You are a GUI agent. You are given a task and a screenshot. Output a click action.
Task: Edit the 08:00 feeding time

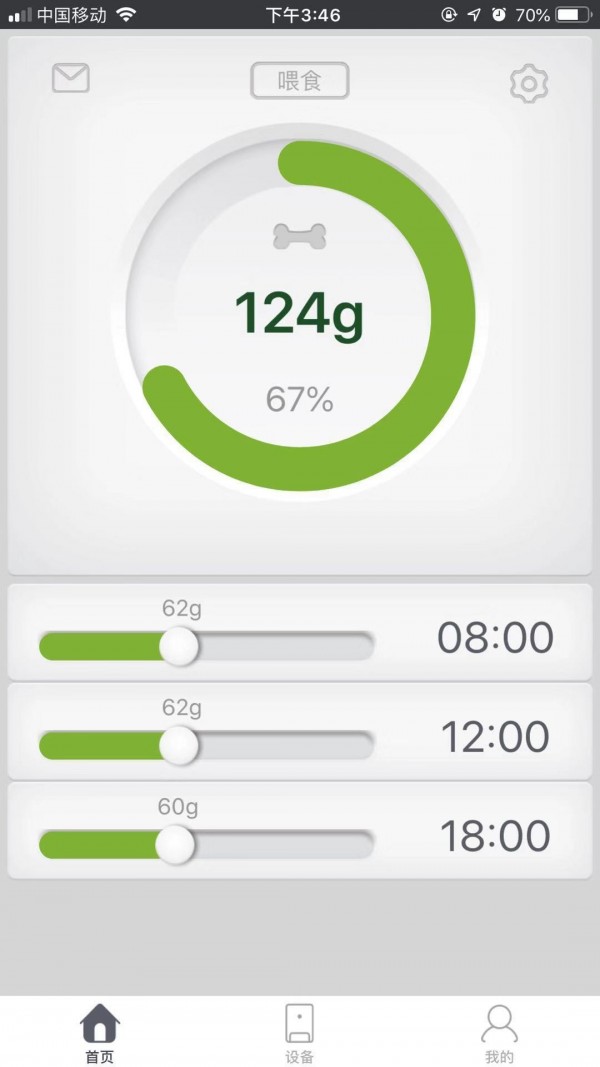[495, 638]
